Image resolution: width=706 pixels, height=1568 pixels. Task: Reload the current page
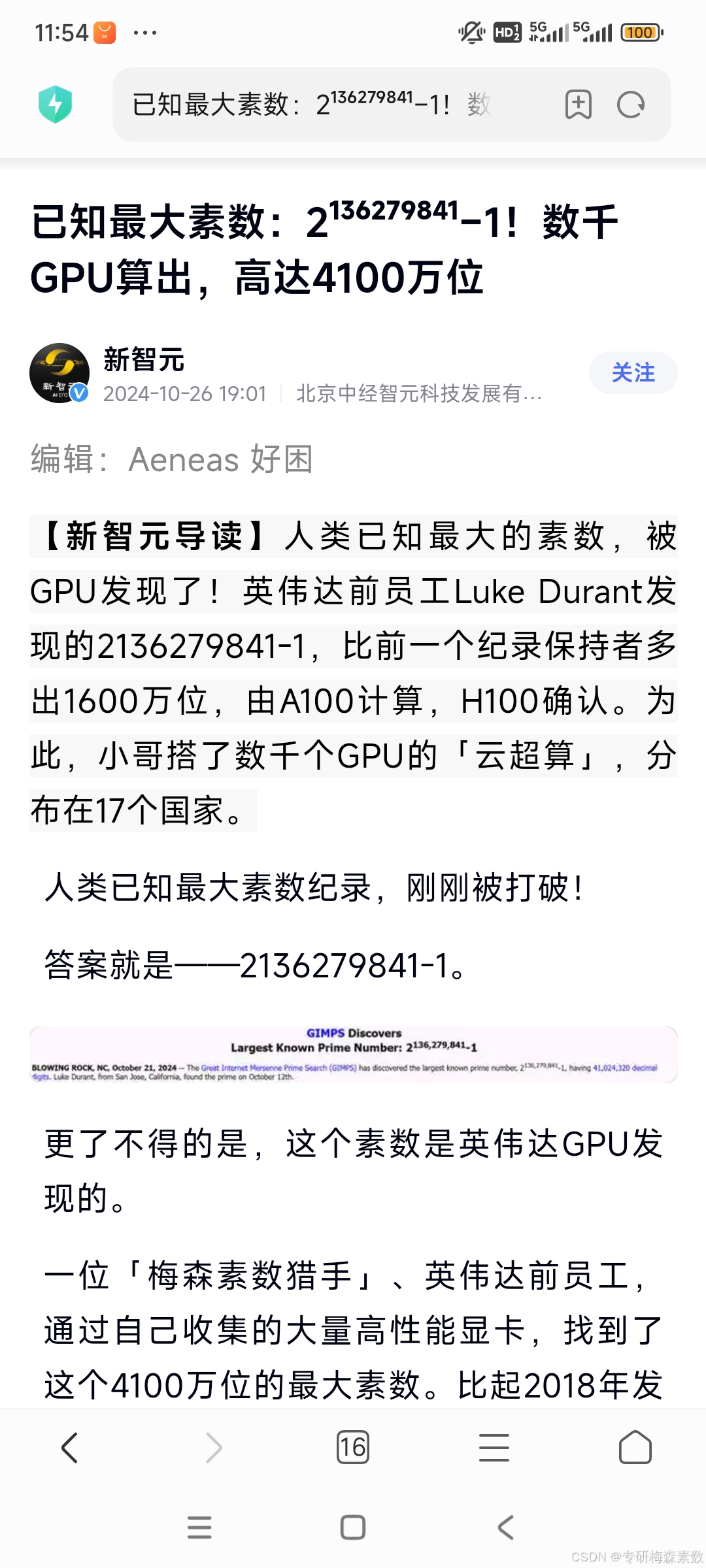pos(631,105)
